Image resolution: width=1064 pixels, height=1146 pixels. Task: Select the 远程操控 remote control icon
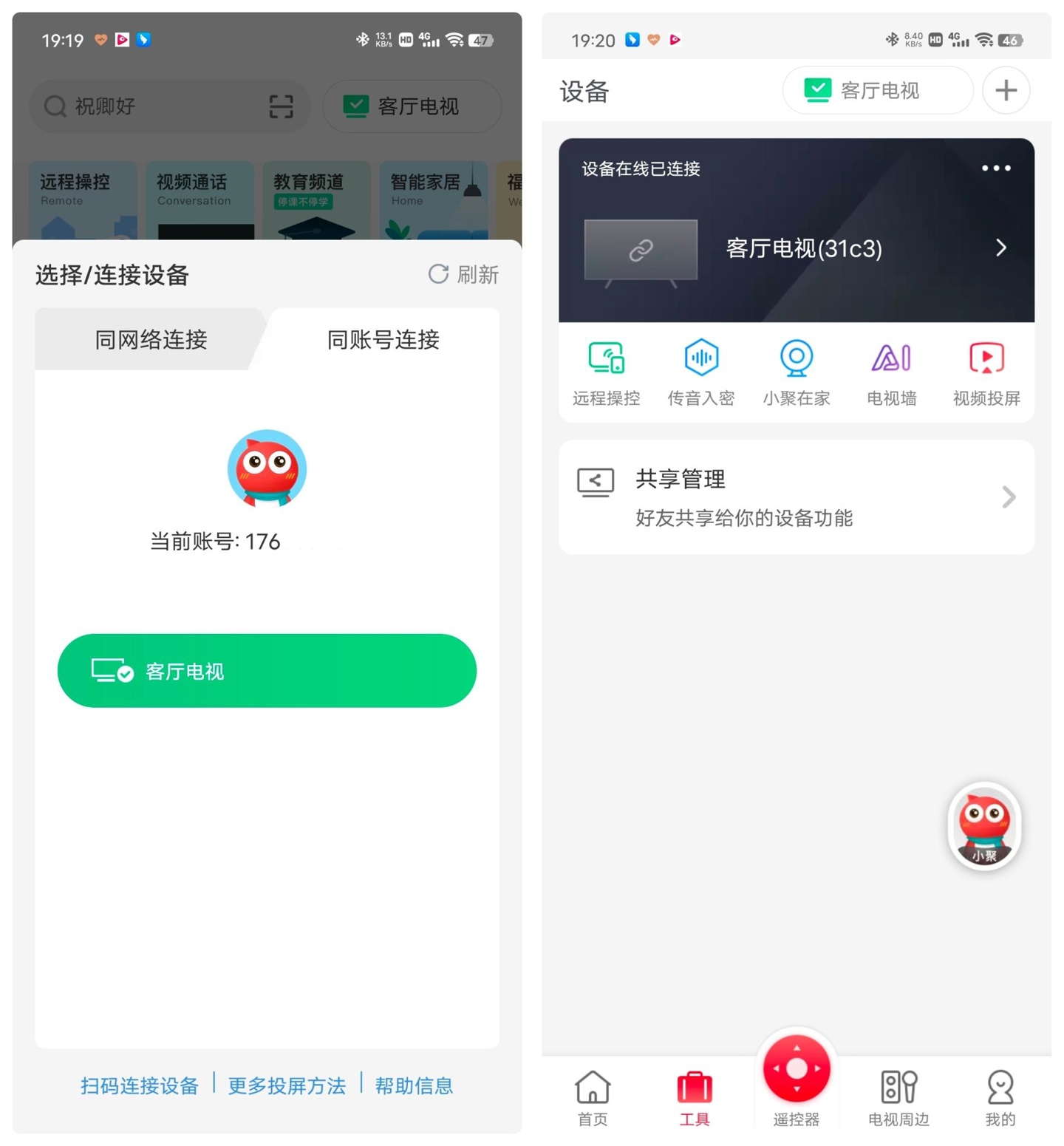click(x=605, y=371)
